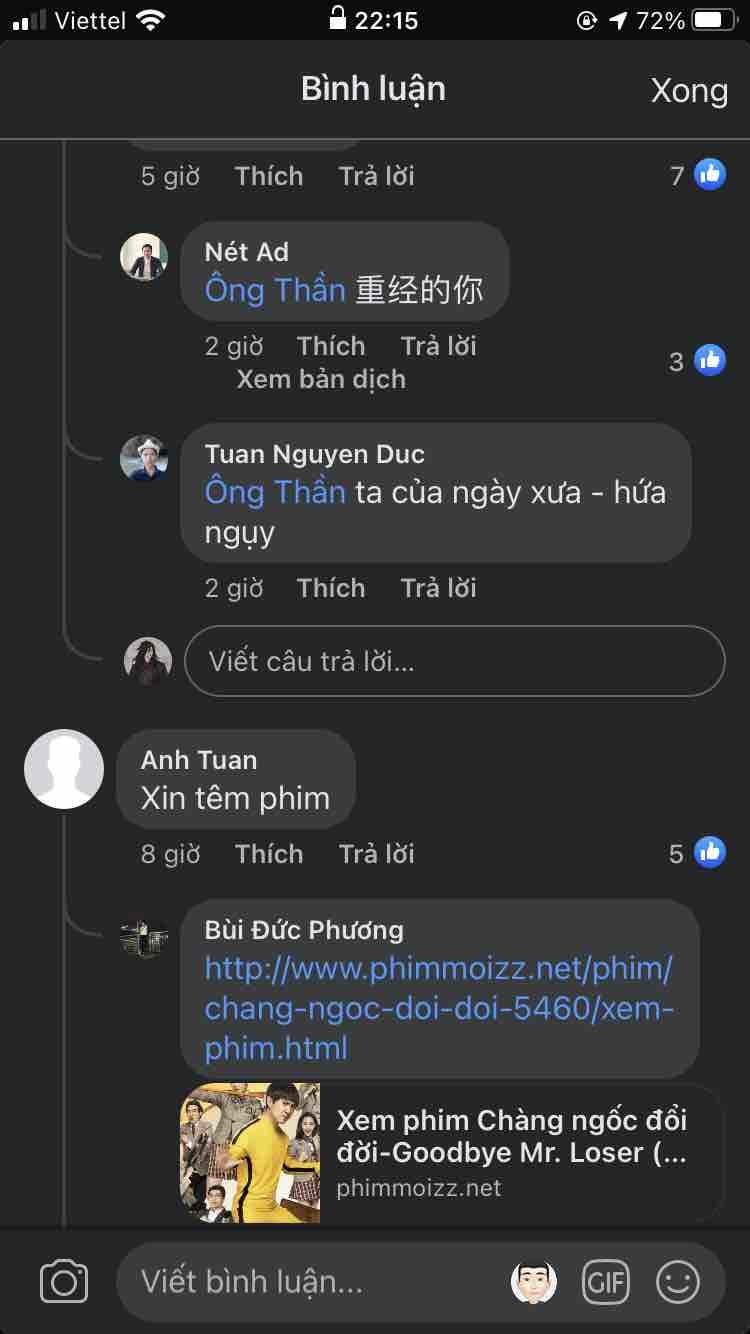Viewport: 750px width, 1334px height.
Task: Like Nét Ad's comment
Action: tap(330, 346)
